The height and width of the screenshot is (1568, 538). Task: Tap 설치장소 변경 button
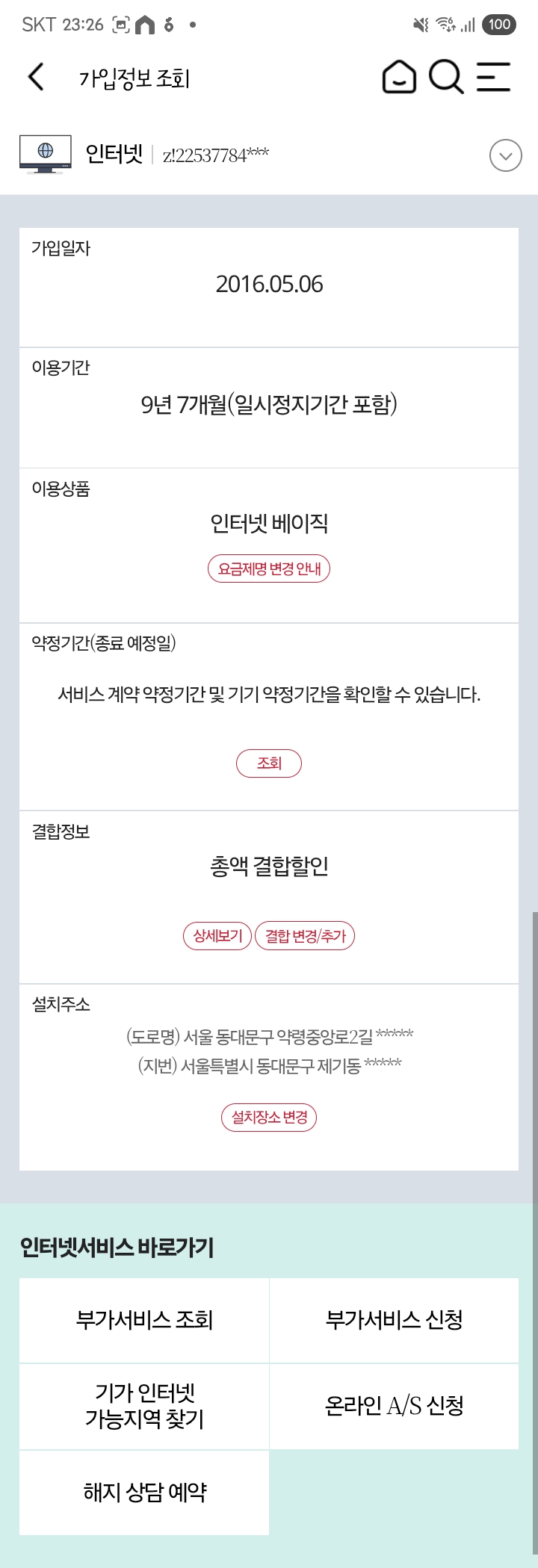coord(269,1118)
